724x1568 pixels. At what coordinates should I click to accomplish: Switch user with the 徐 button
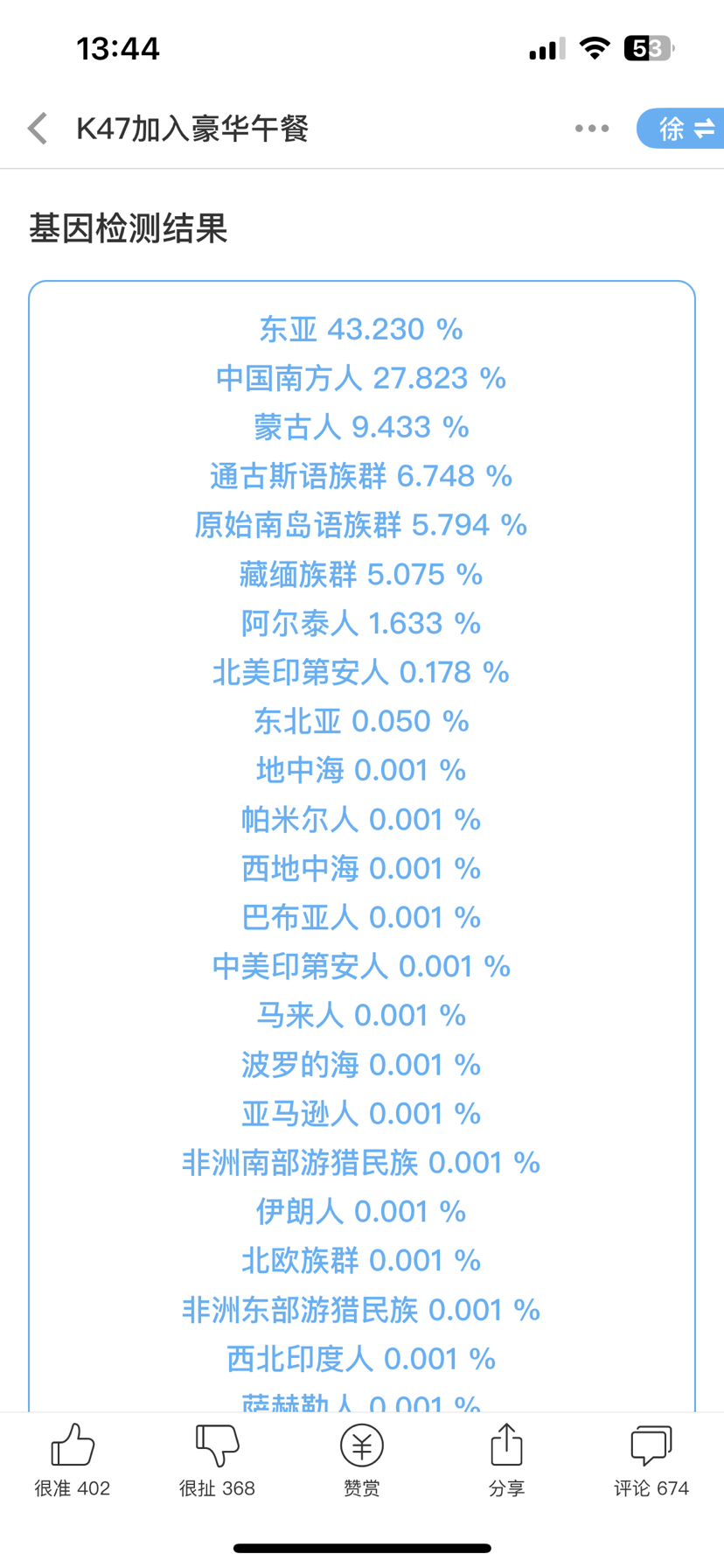pos(681,129)
